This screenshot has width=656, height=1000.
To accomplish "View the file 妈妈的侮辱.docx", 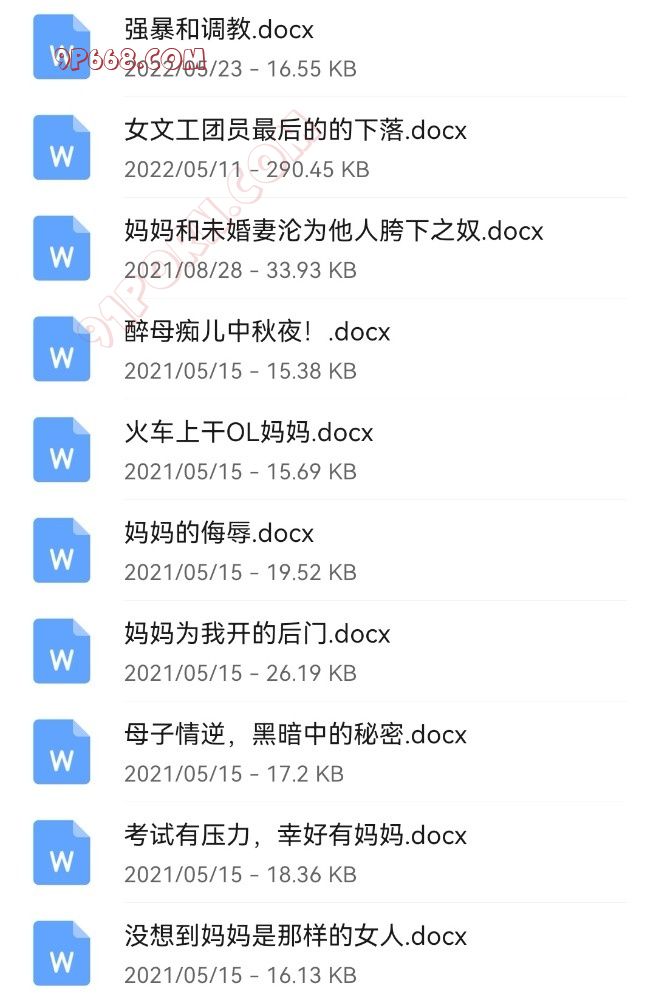I will (x=219, y=534).
